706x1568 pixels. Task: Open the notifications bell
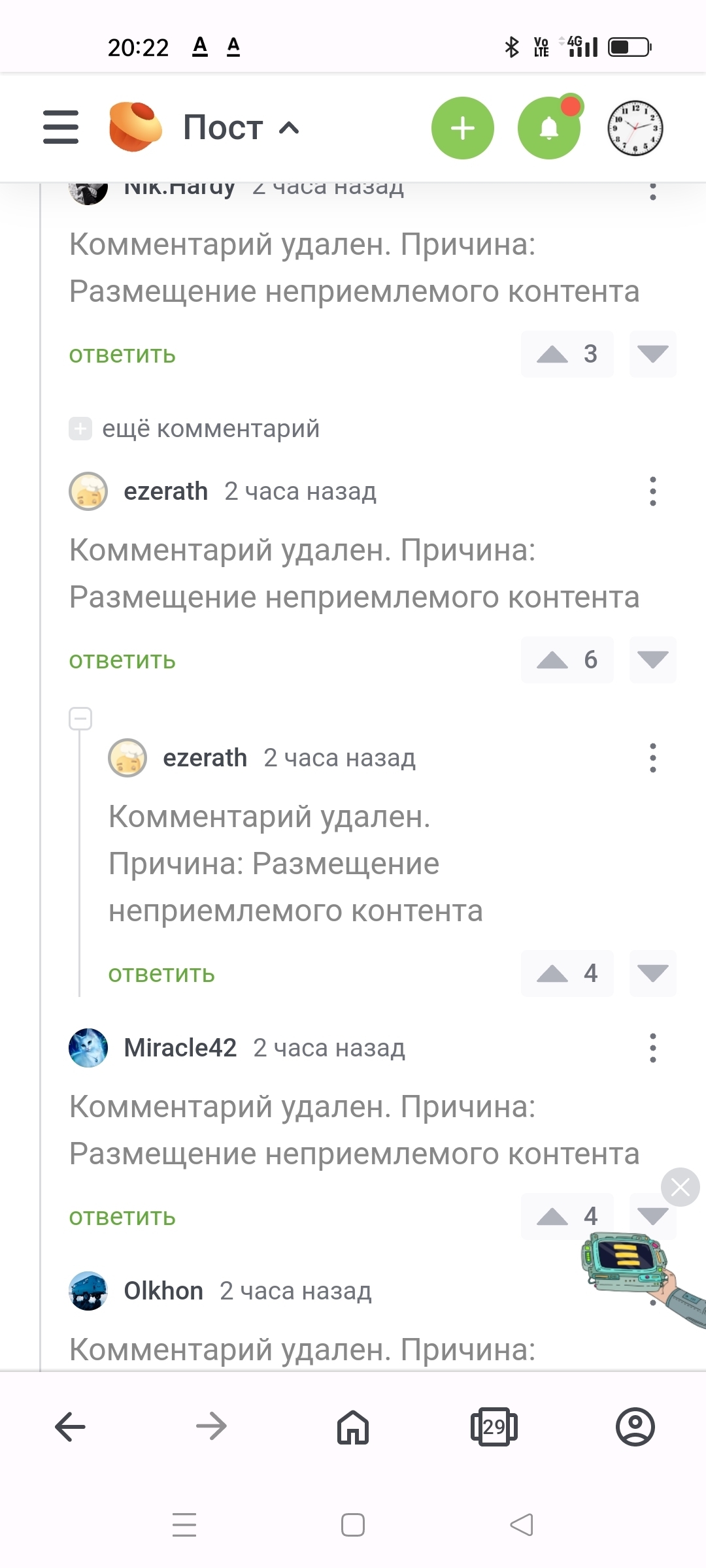pos(549,128)
